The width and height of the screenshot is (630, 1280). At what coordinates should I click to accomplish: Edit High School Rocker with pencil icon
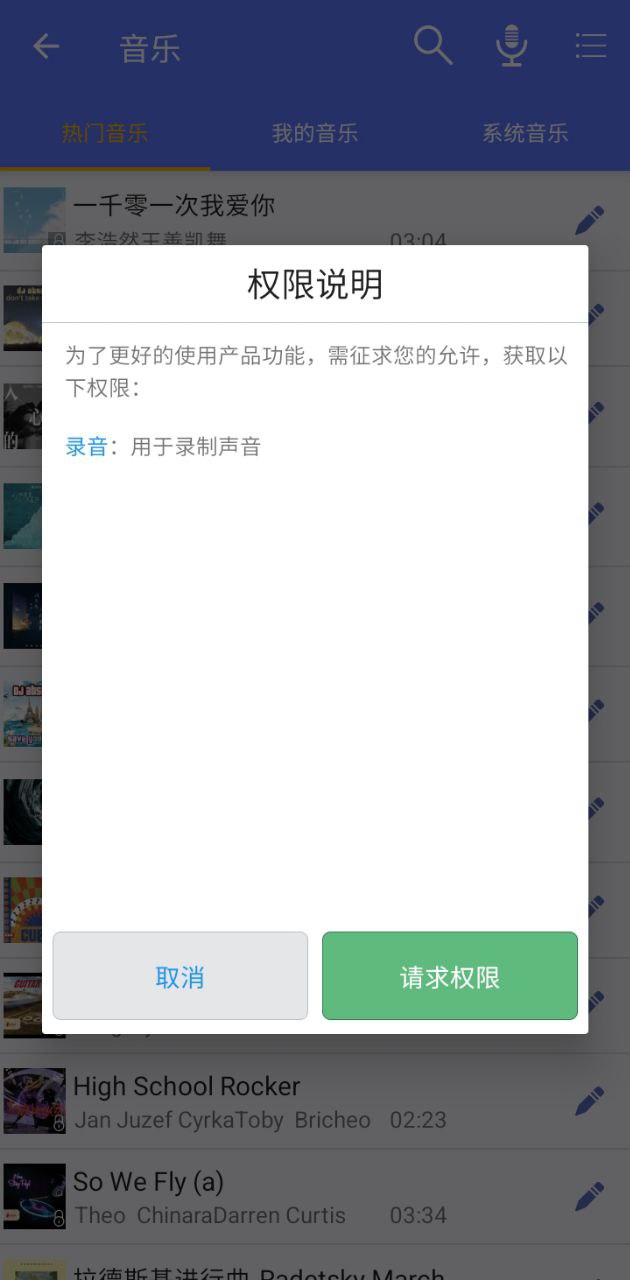tap(589, 1100)
